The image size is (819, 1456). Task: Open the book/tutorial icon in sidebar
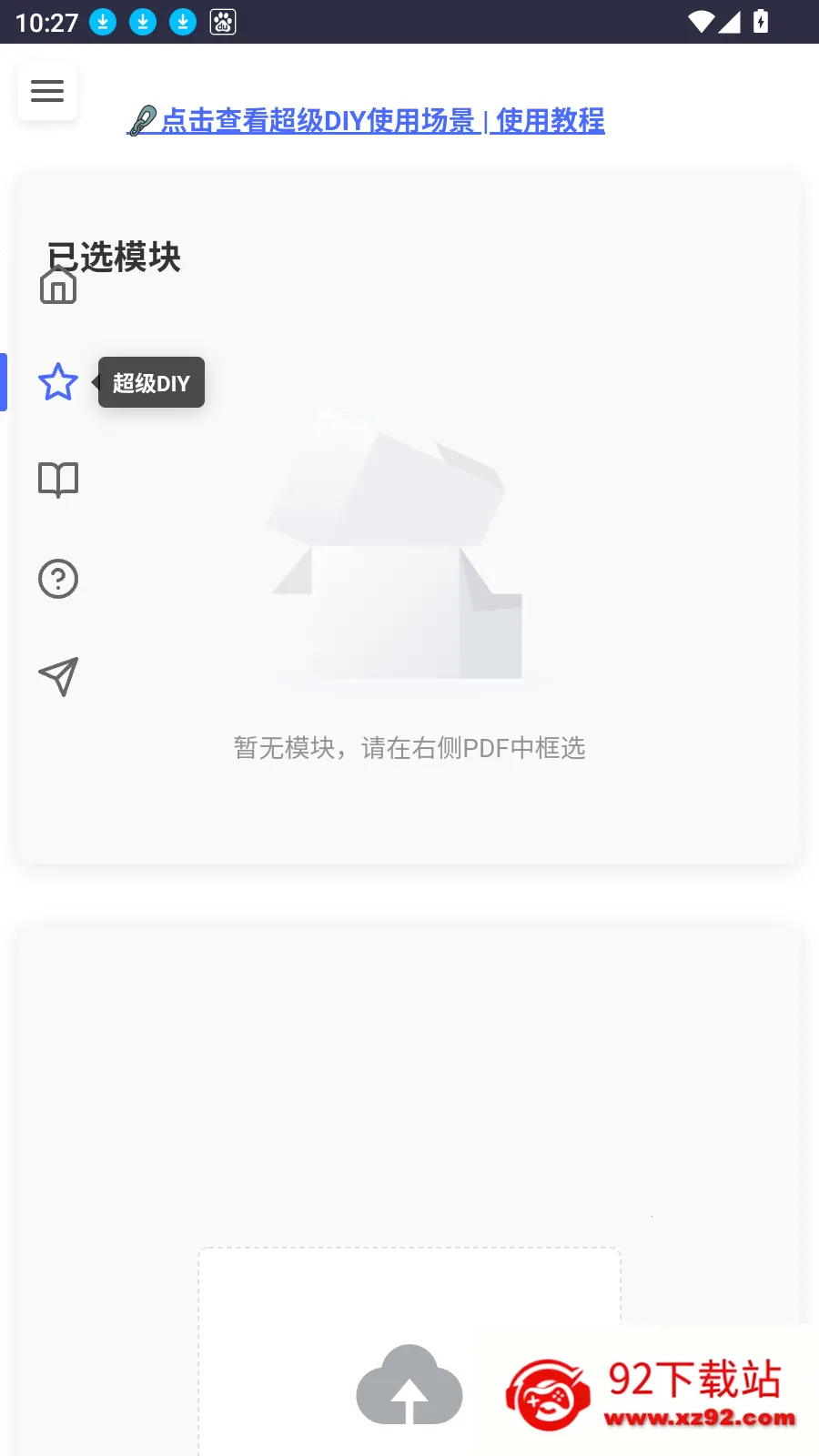tap(57, 480)
